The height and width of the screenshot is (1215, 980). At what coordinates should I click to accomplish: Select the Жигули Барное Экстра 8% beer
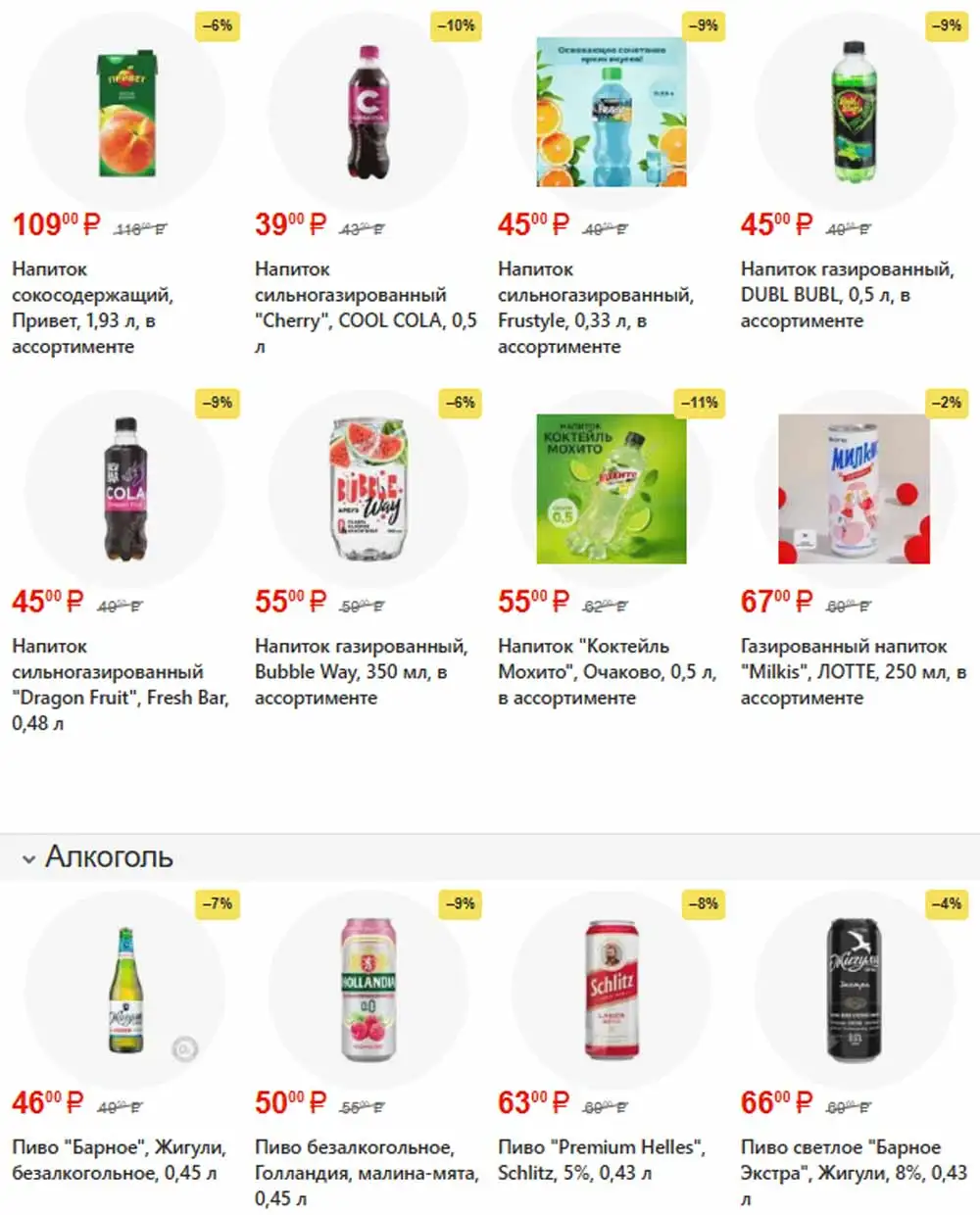[x=854, y=990]
